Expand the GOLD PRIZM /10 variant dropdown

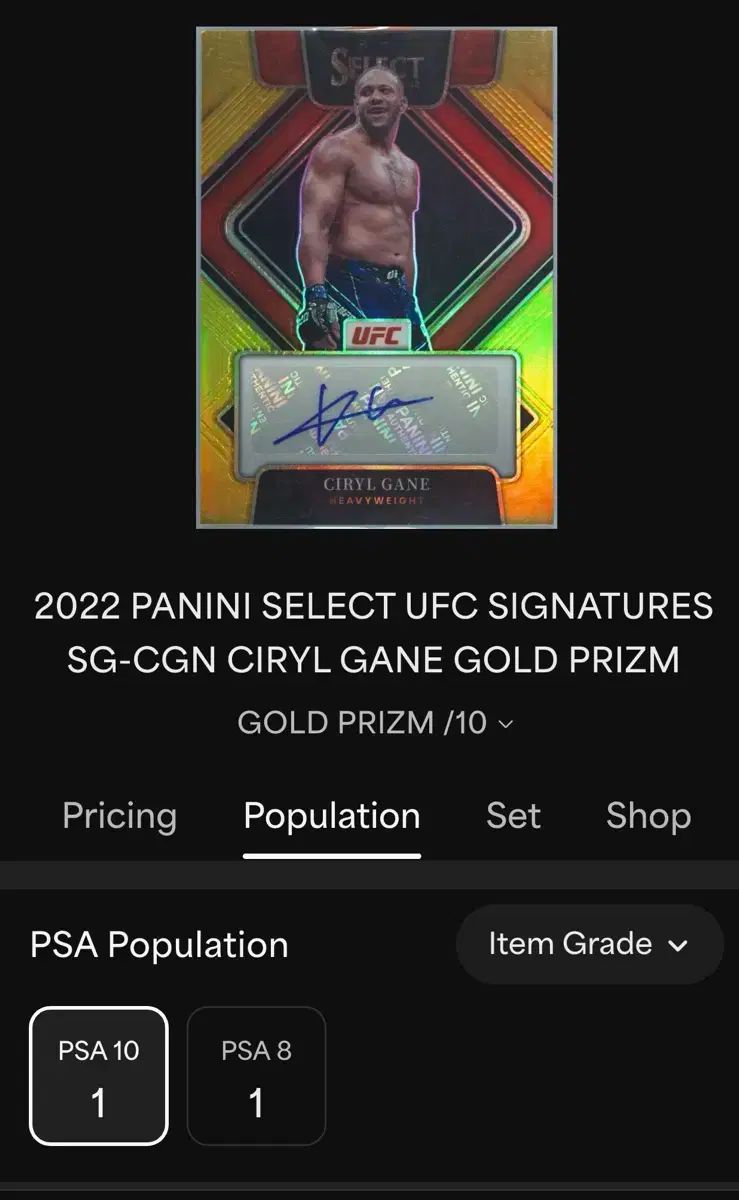(x=374, y=722)
